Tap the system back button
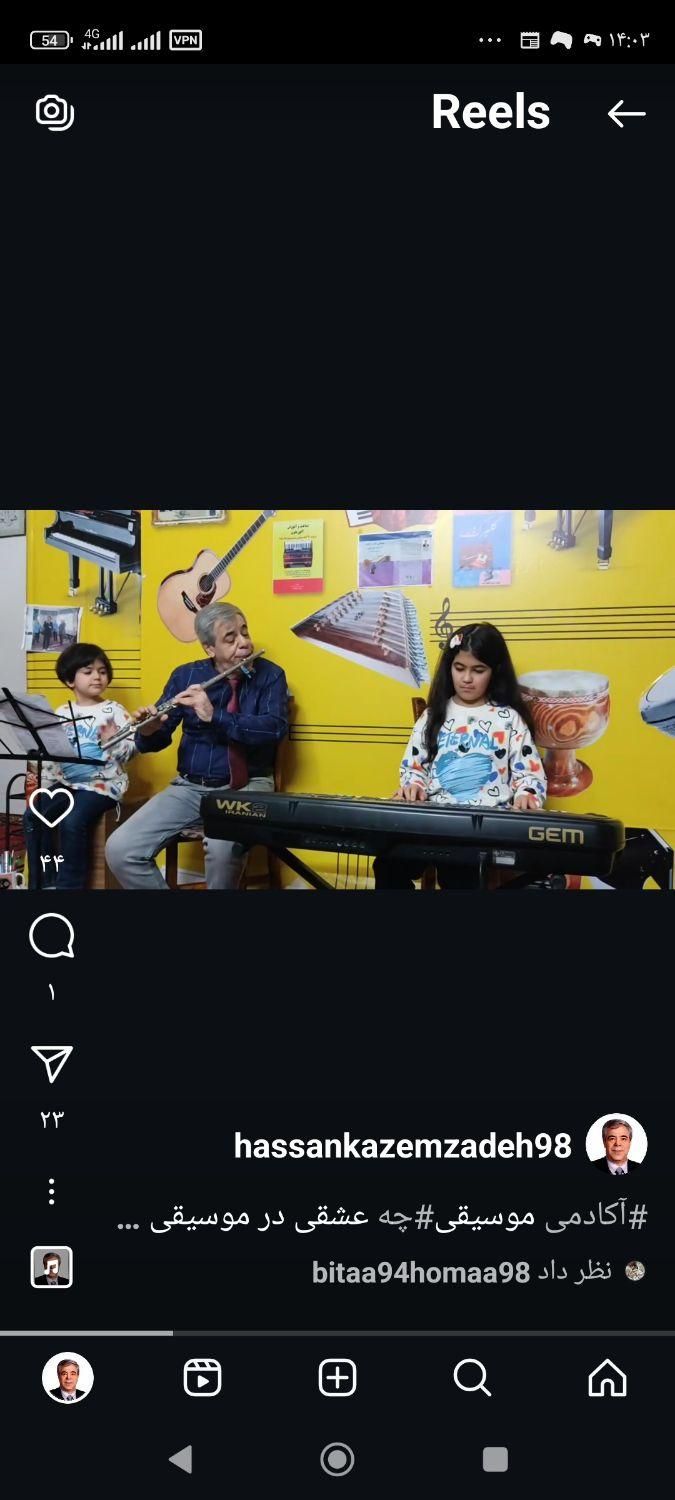675x1500 pixels. click(x=181, y=1460)
